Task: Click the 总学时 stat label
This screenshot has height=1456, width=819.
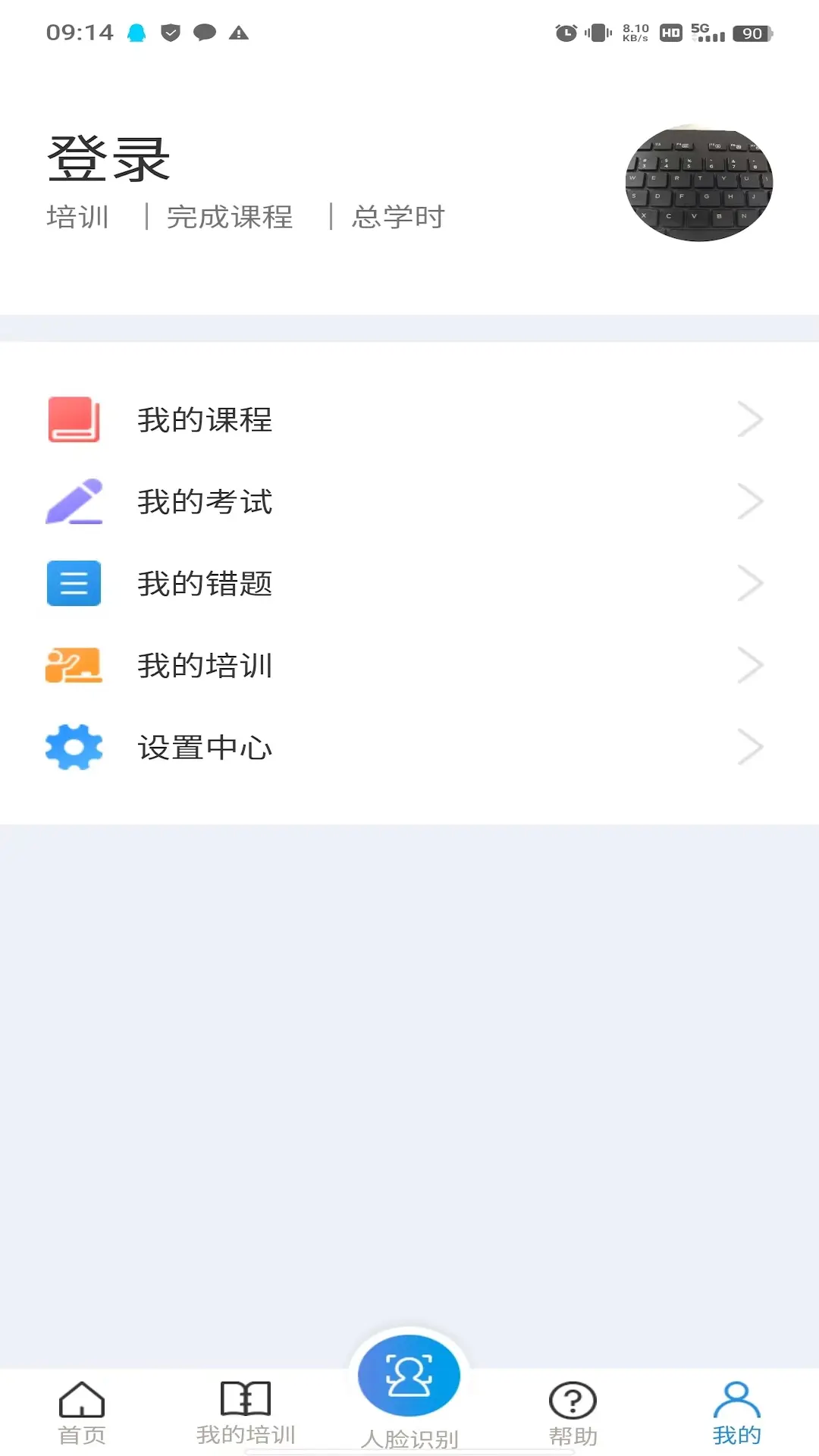Action: pyautogui.click(x=398, y=216)
